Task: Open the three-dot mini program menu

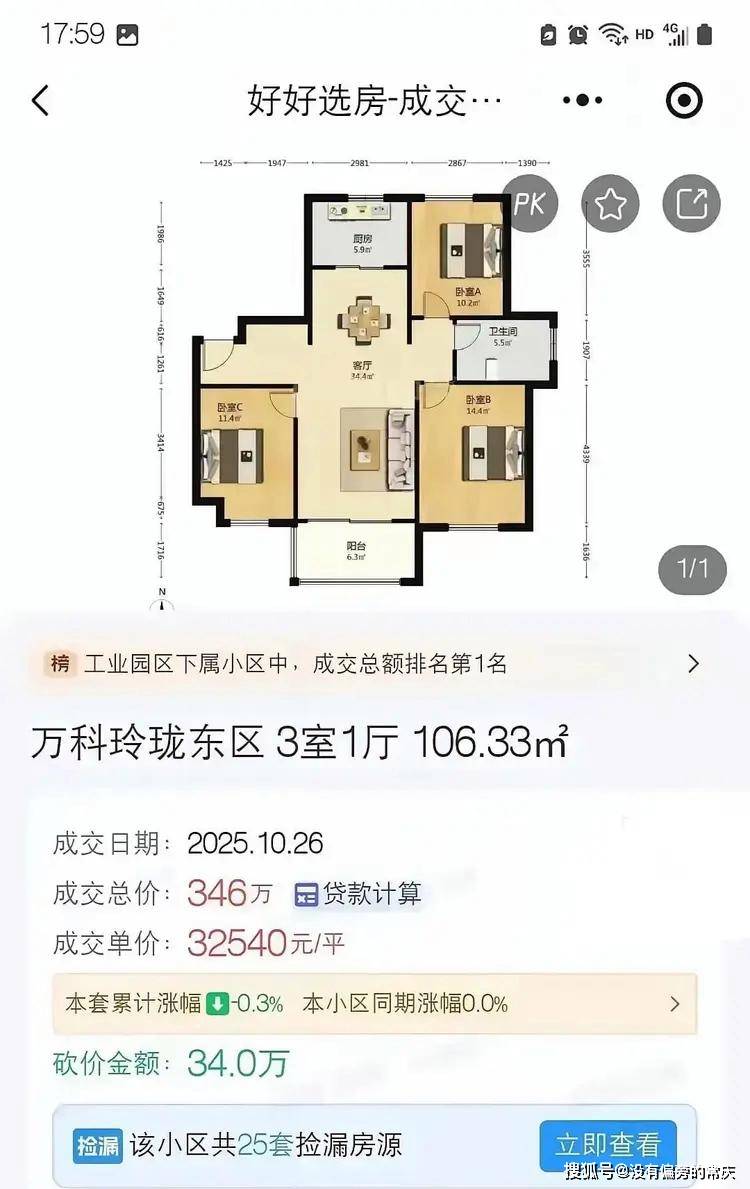Action: (x=583, y=100)
